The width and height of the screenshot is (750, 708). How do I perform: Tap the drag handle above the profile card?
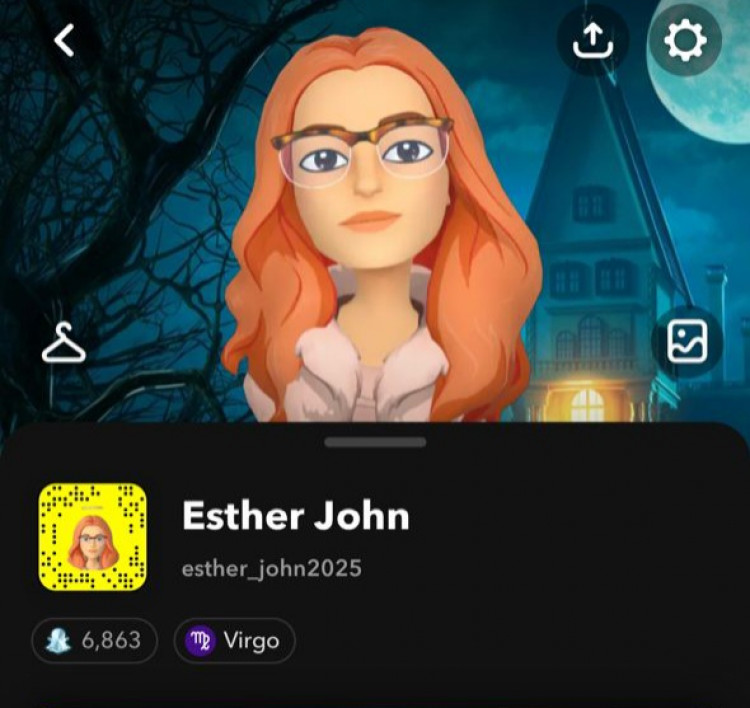coord(375,441)
